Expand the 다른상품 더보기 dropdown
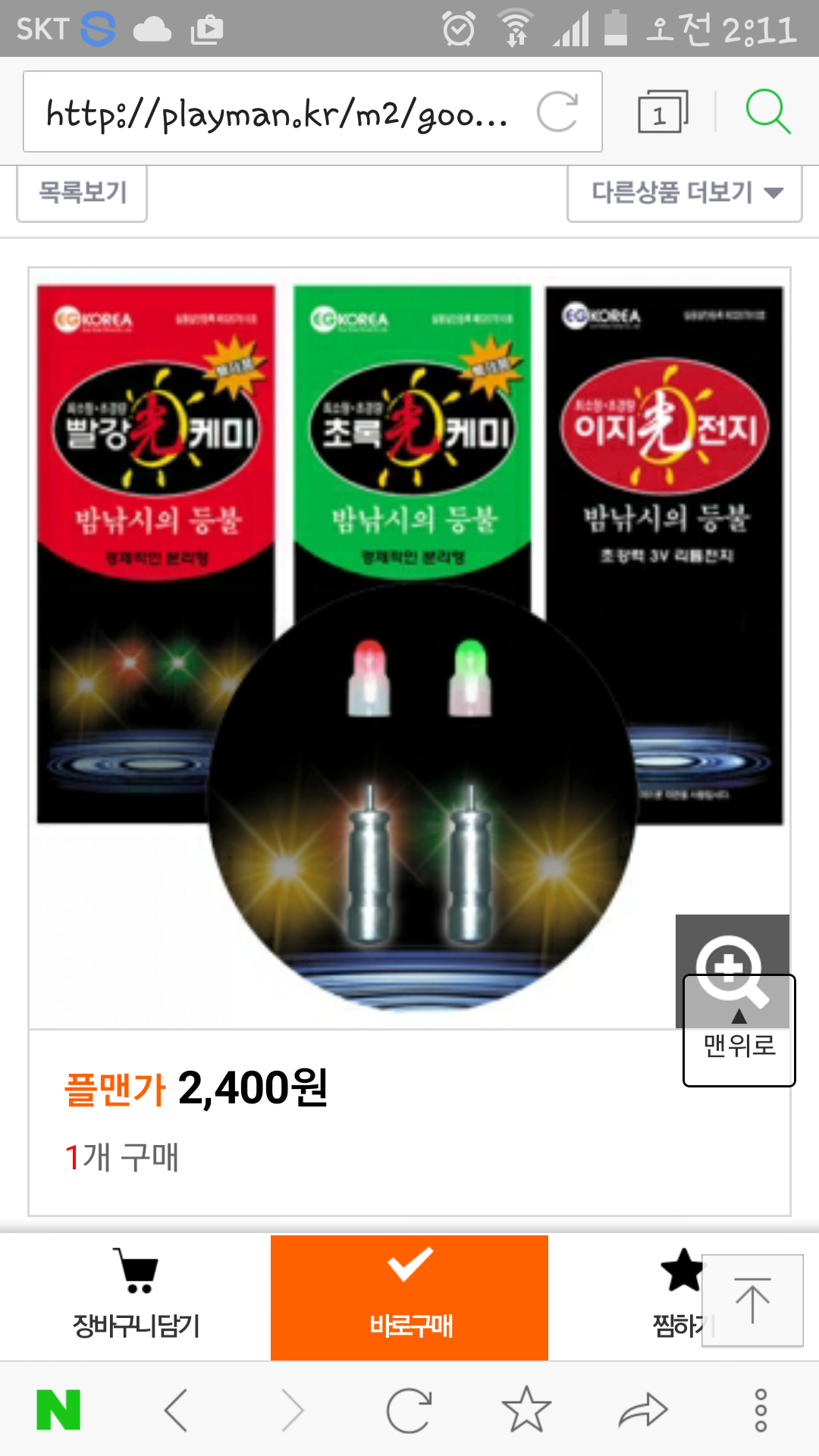819x1456 pixels. click(x=684, y=193)
